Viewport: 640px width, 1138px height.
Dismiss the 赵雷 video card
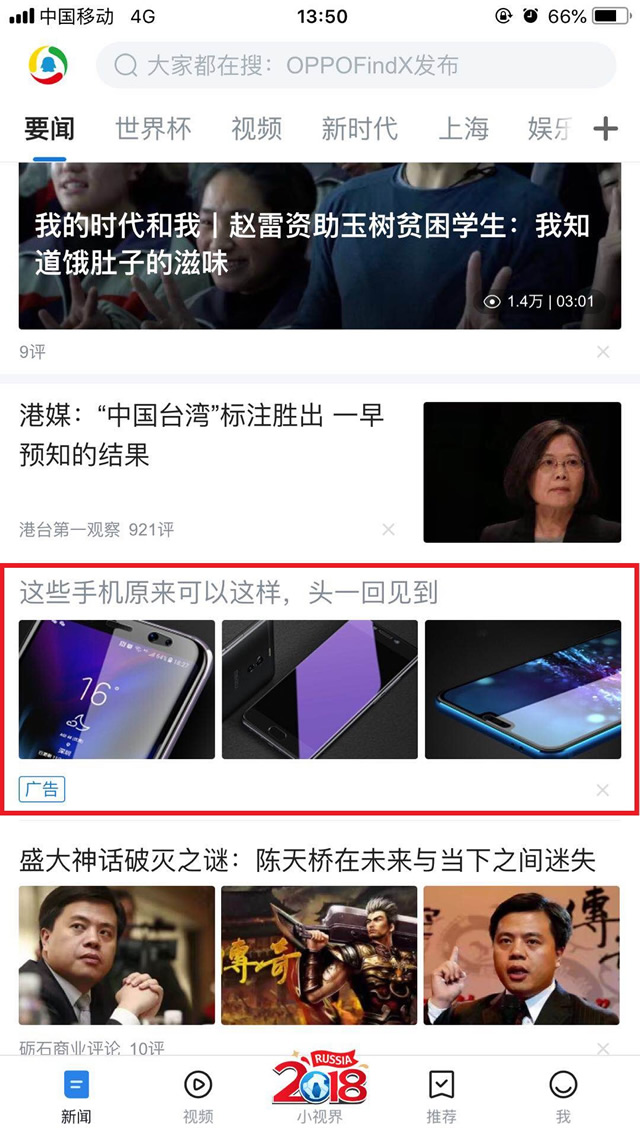pyautogui.click(x=603, y=352)
